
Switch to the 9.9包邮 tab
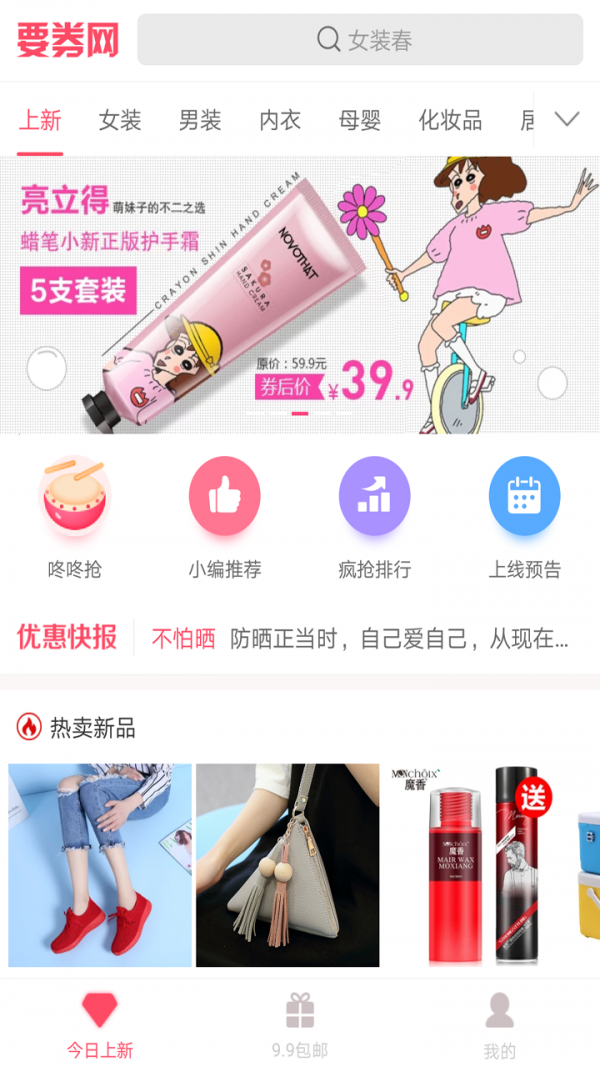(300, 1025)
